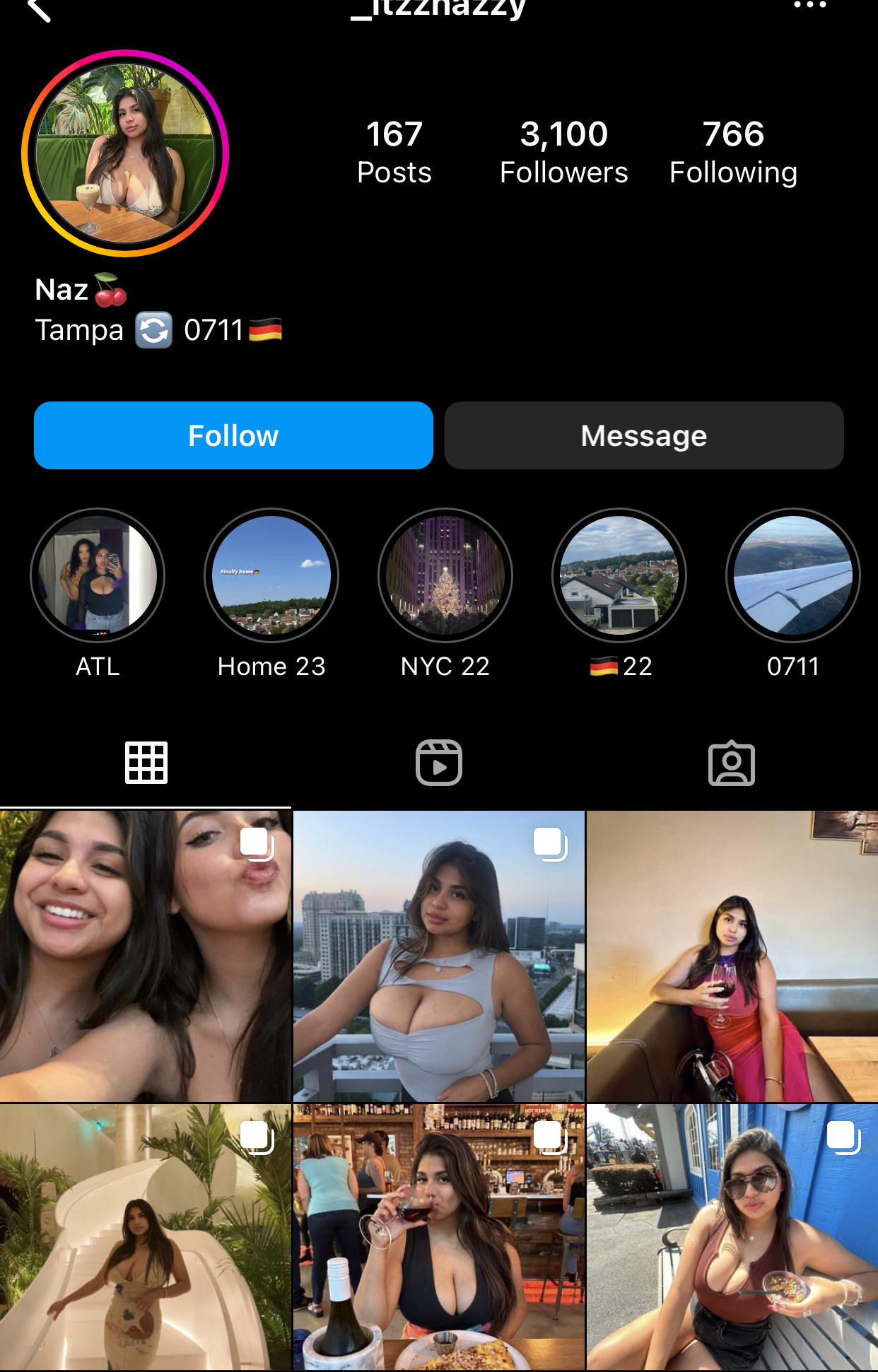The height and width of the screenshot is (1372, 878).
Task: Send a message to Naz
Action: pyautogui.click(x=643, y=435)
